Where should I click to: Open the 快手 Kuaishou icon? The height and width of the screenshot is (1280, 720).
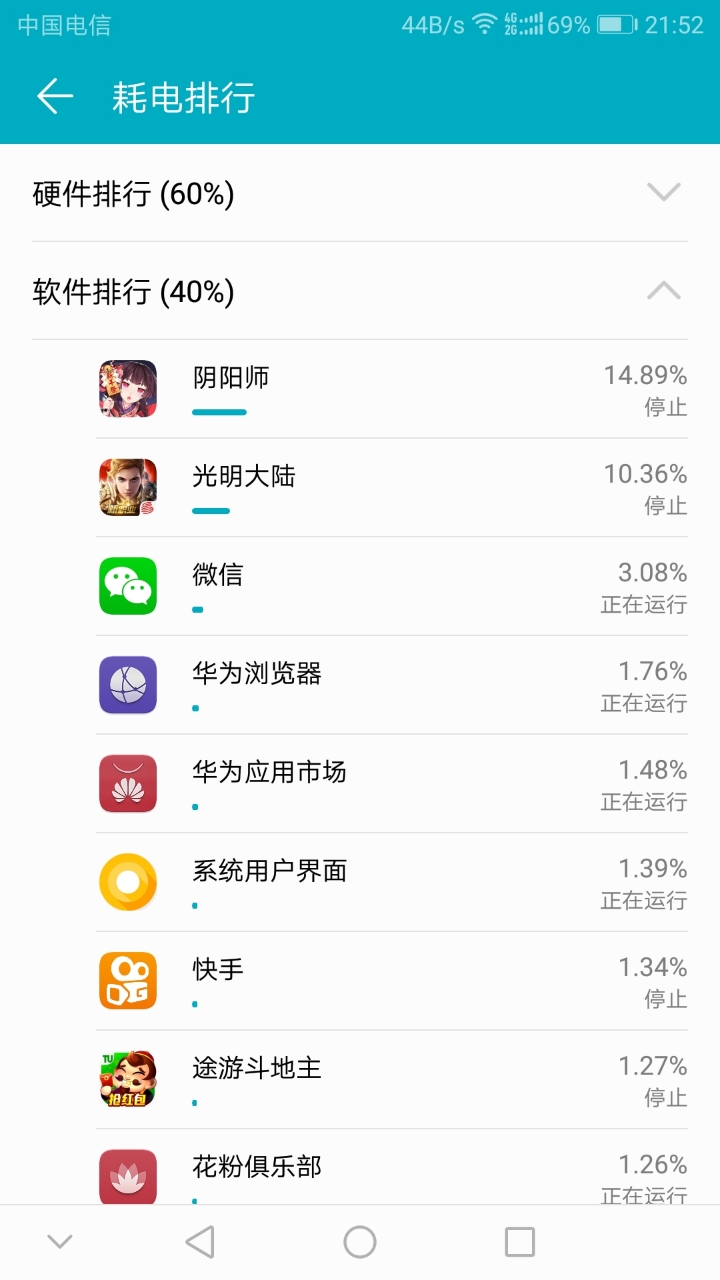[128, 980]
